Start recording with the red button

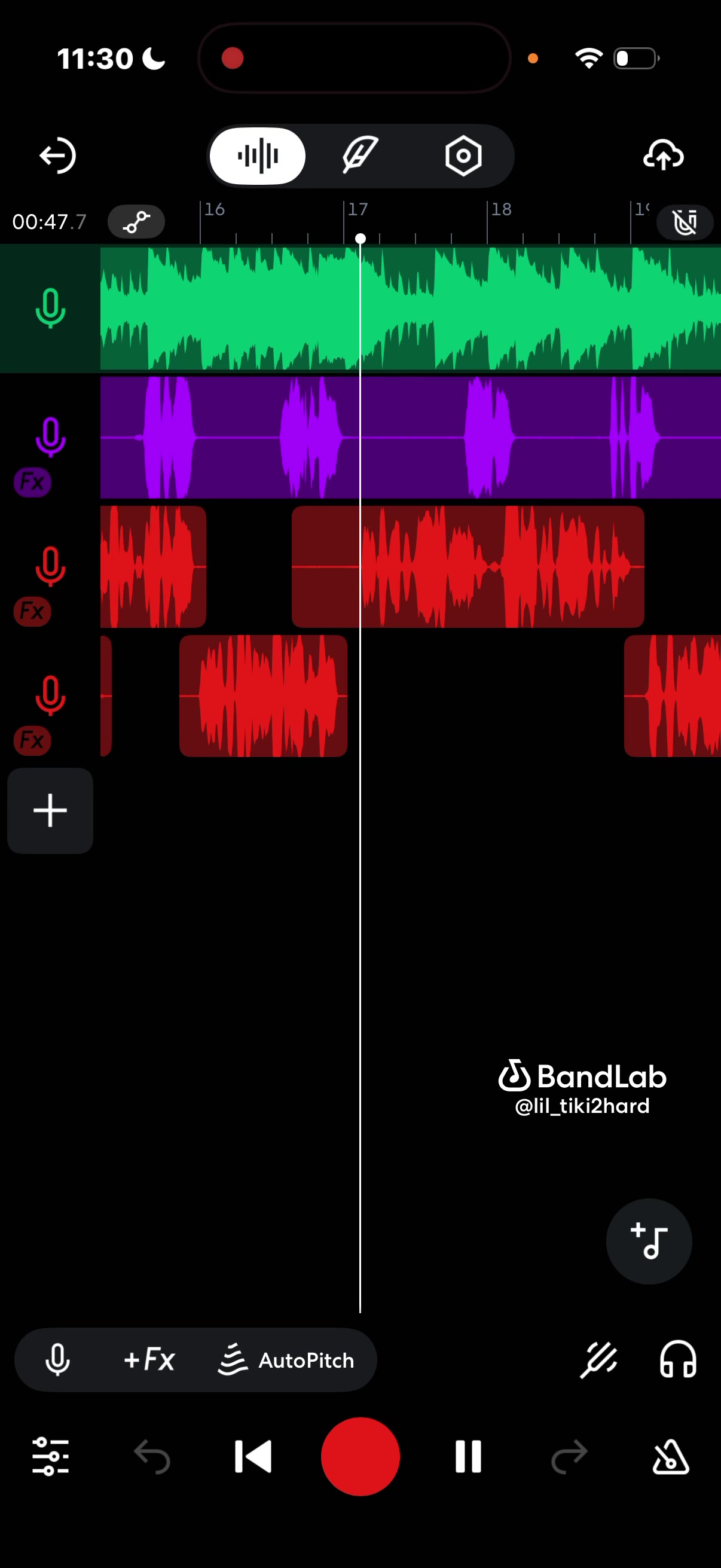pos(360,1457)
